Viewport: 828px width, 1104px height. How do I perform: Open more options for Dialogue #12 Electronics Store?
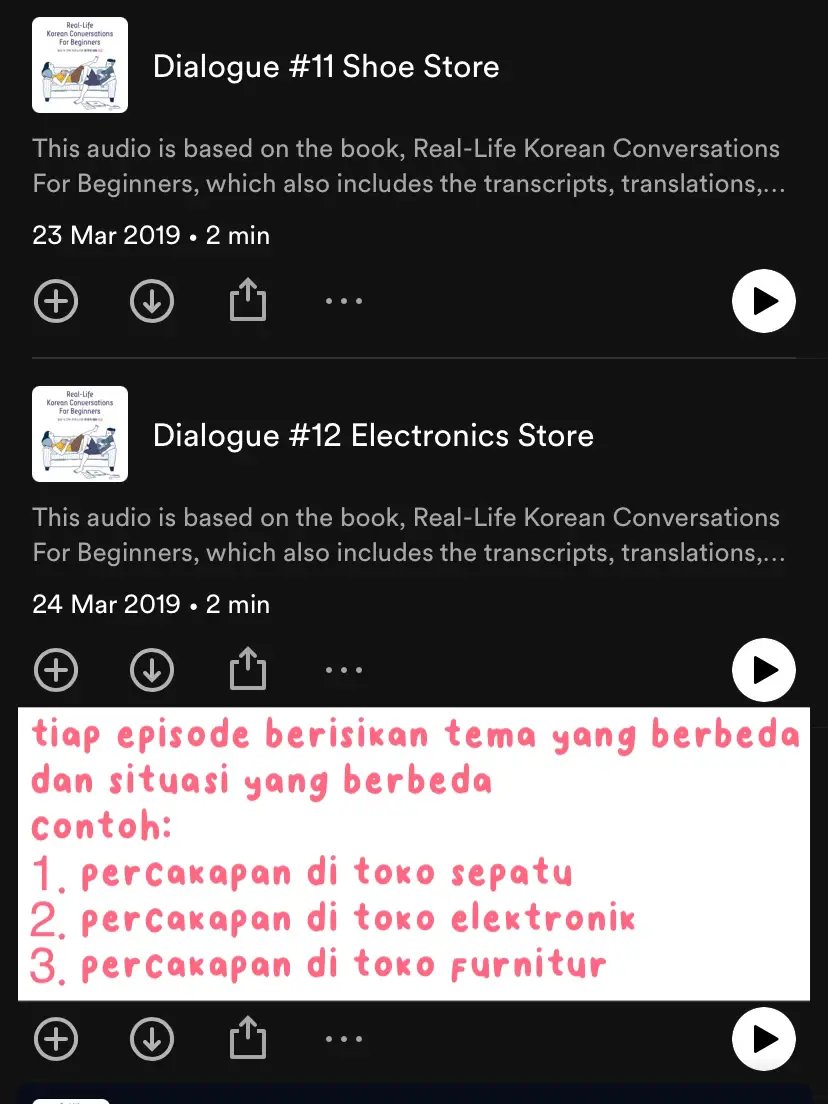(x=344, y=670)
